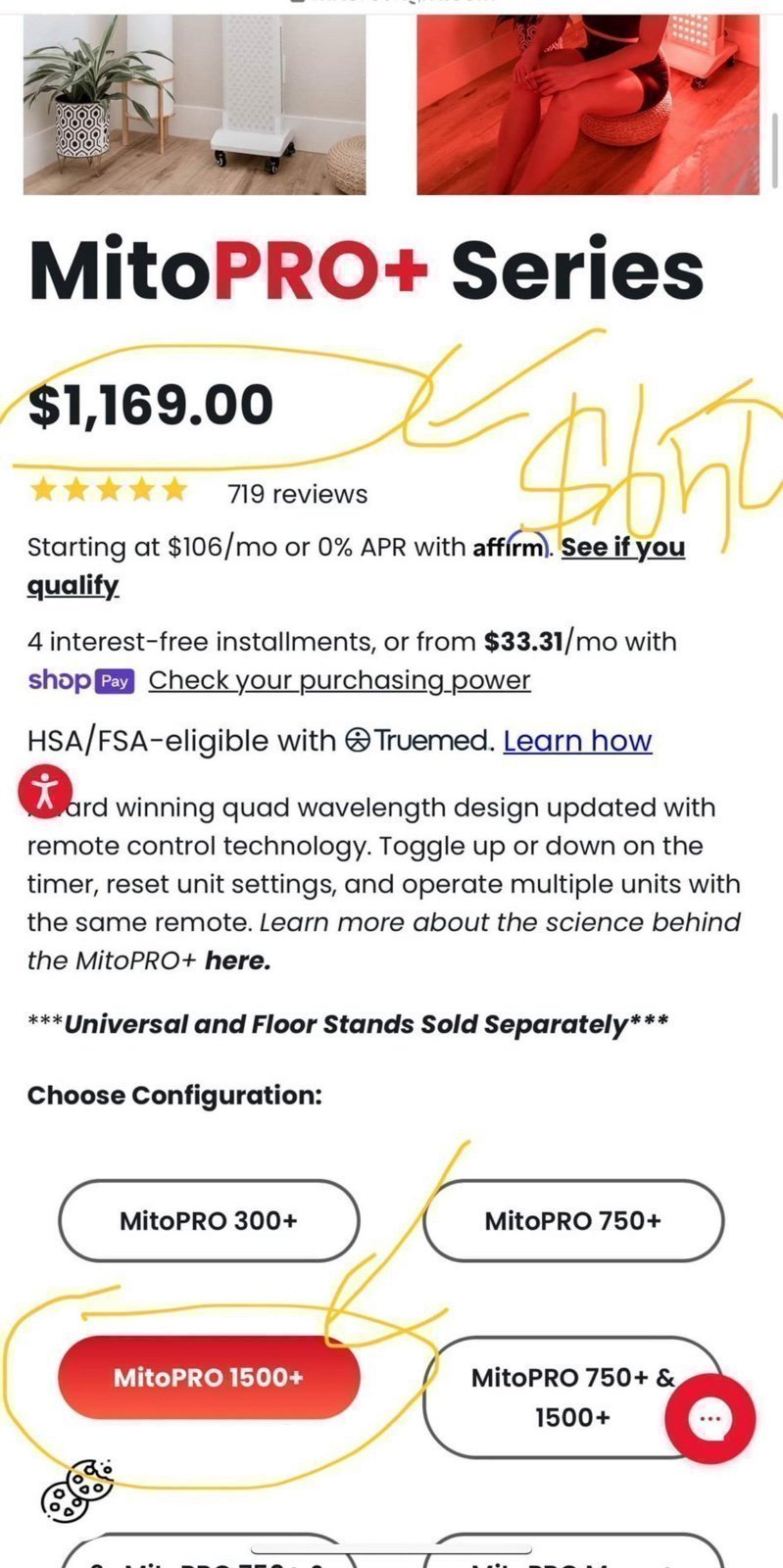This screenshot has width=783, height=1568.
Task: Open cookie preferences icon
Action: [76, 1490]
